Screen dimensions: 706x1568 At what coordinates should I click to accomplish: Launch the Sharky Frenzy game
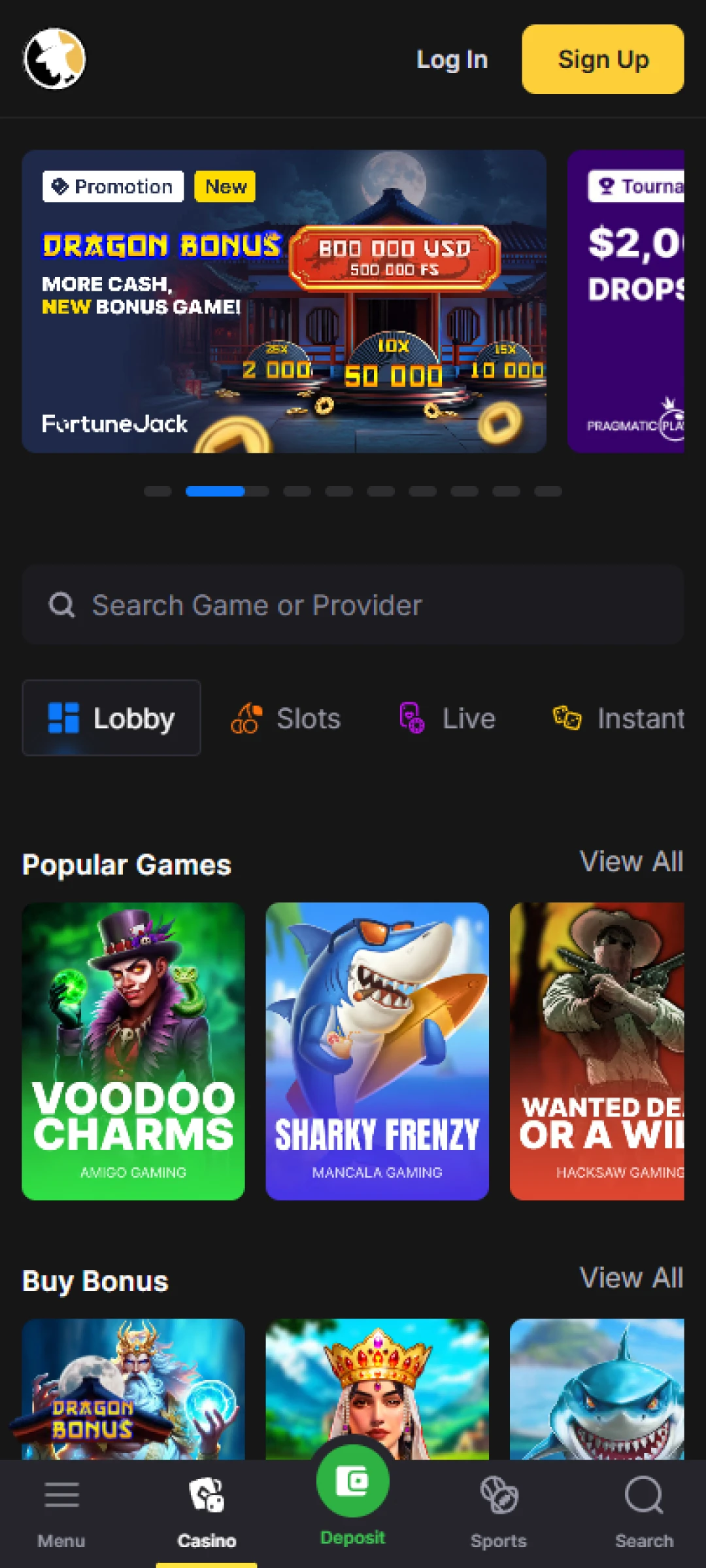click(377, 1051)
